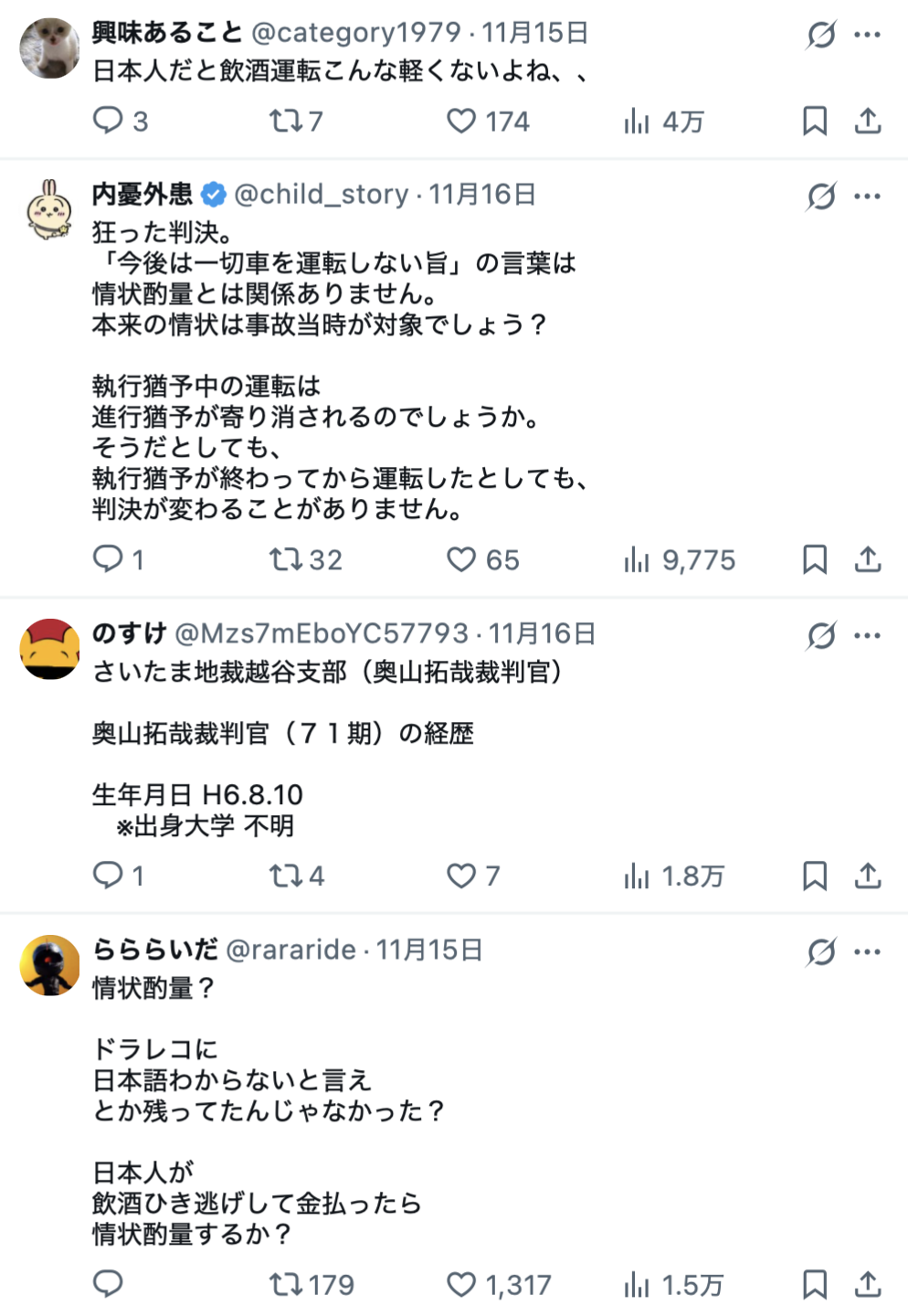Reply to the @category1979 post

pos(108,121)
